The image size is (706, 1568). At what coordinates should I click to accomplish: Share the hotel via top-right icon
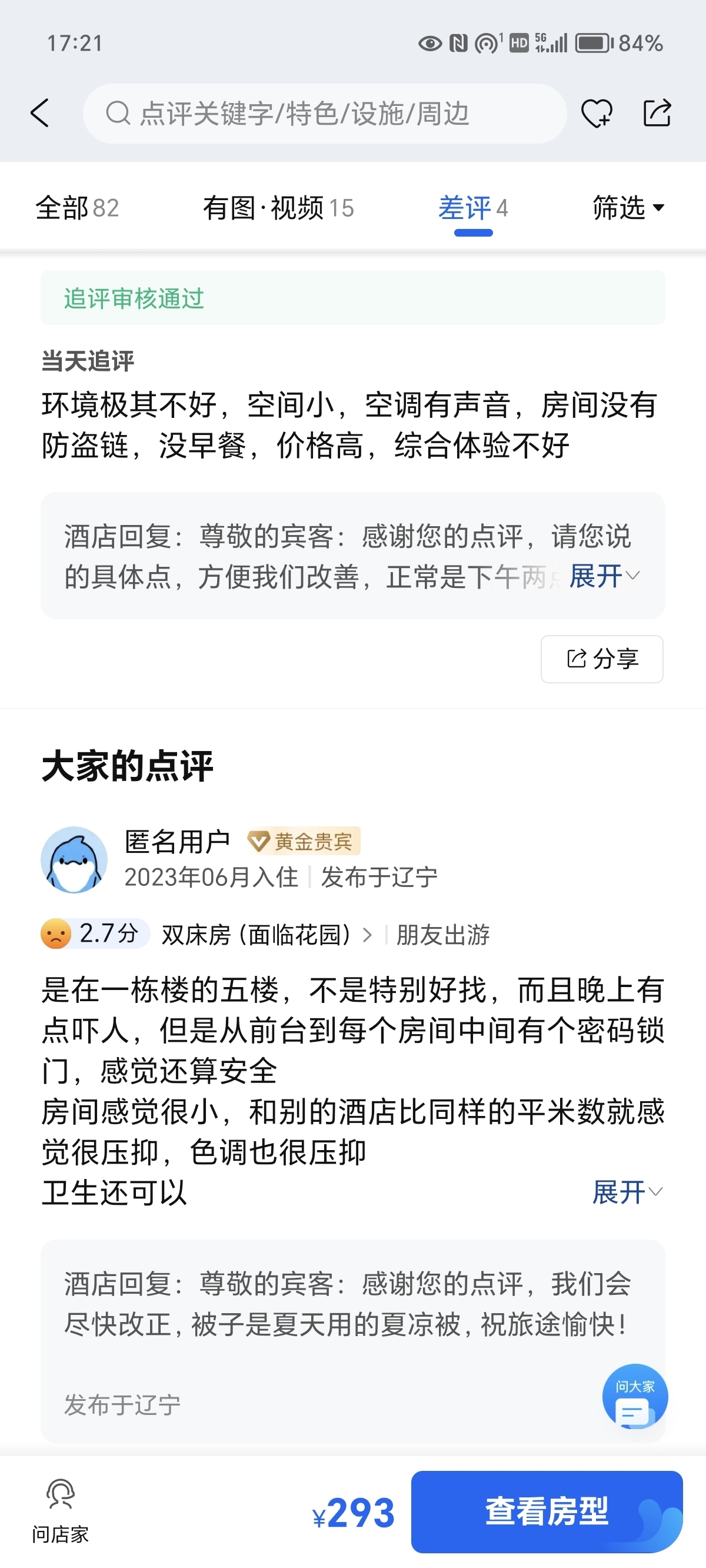[x=657, y=113]
